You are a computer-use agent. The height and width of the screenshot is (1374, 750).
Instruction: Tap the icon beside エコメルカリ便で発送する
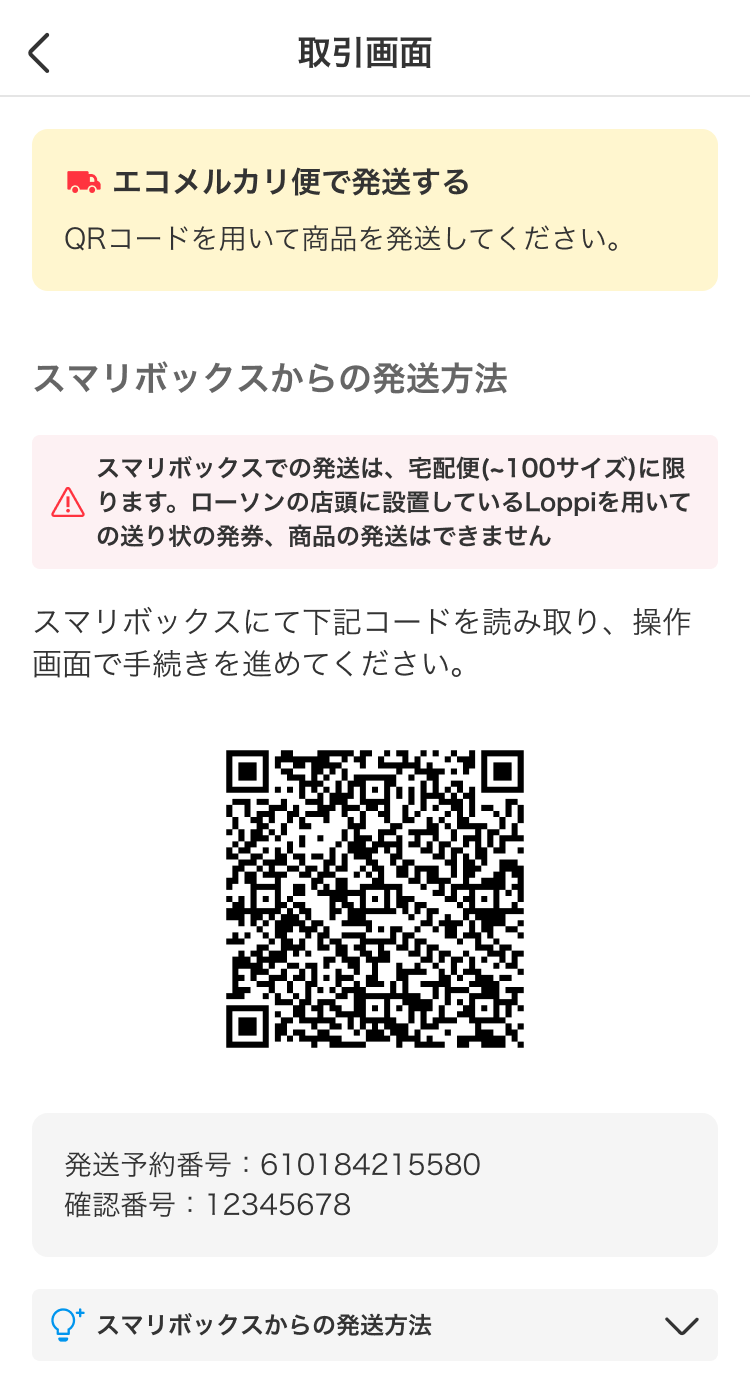pos(83,181)
